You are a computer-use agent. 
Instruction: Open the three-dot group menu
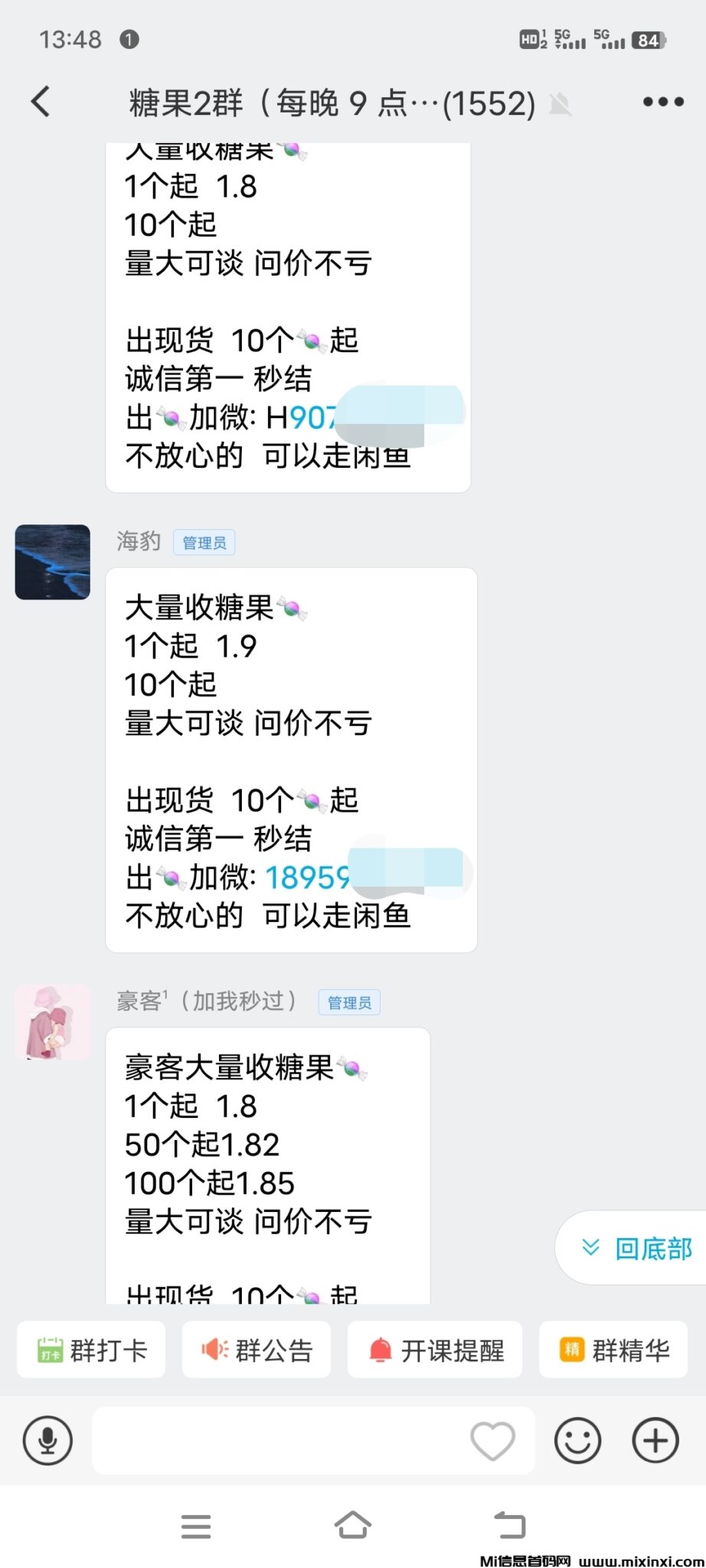(x=662, y=102)
